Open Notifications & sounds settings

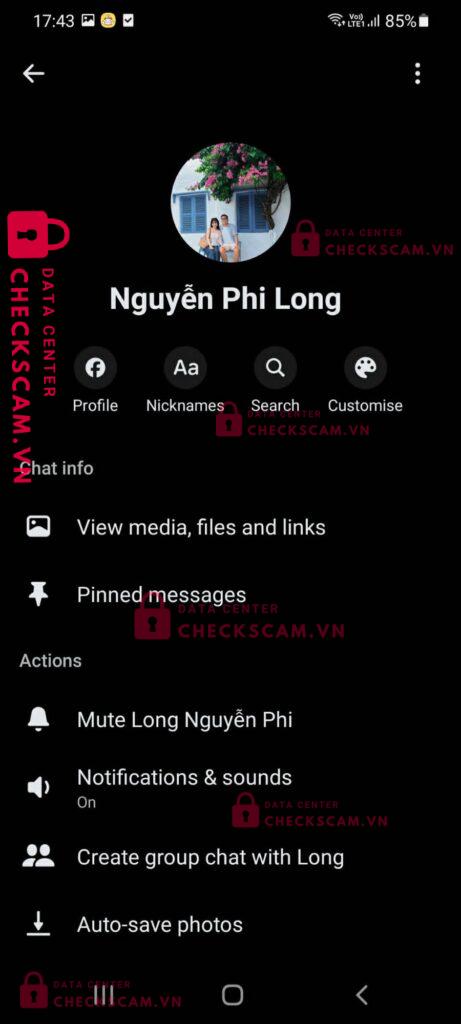click(230, 788)
